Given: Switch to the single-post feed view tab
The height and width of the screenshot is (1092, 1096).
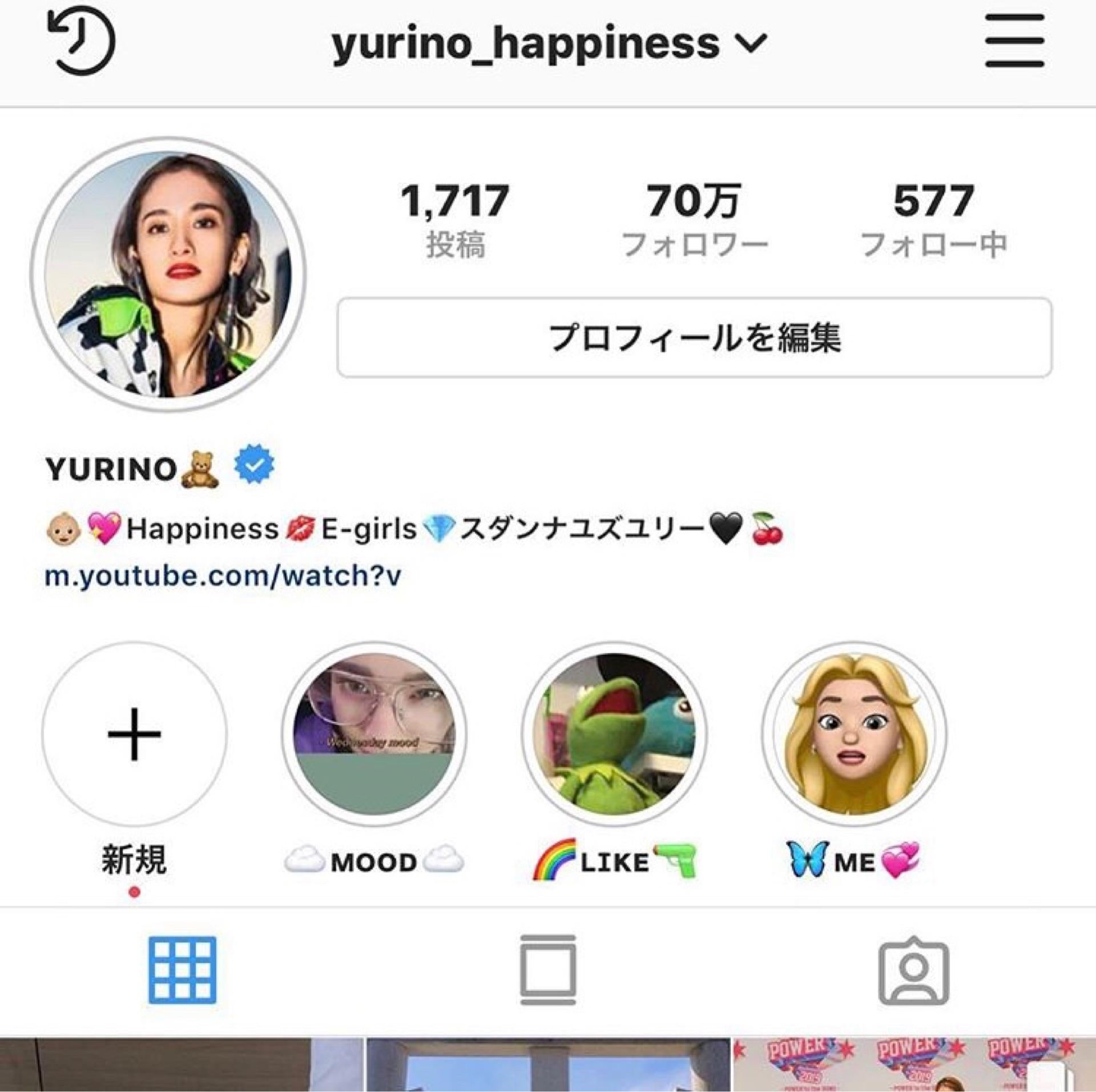Looking at the screenshot, I should [548, 970].
